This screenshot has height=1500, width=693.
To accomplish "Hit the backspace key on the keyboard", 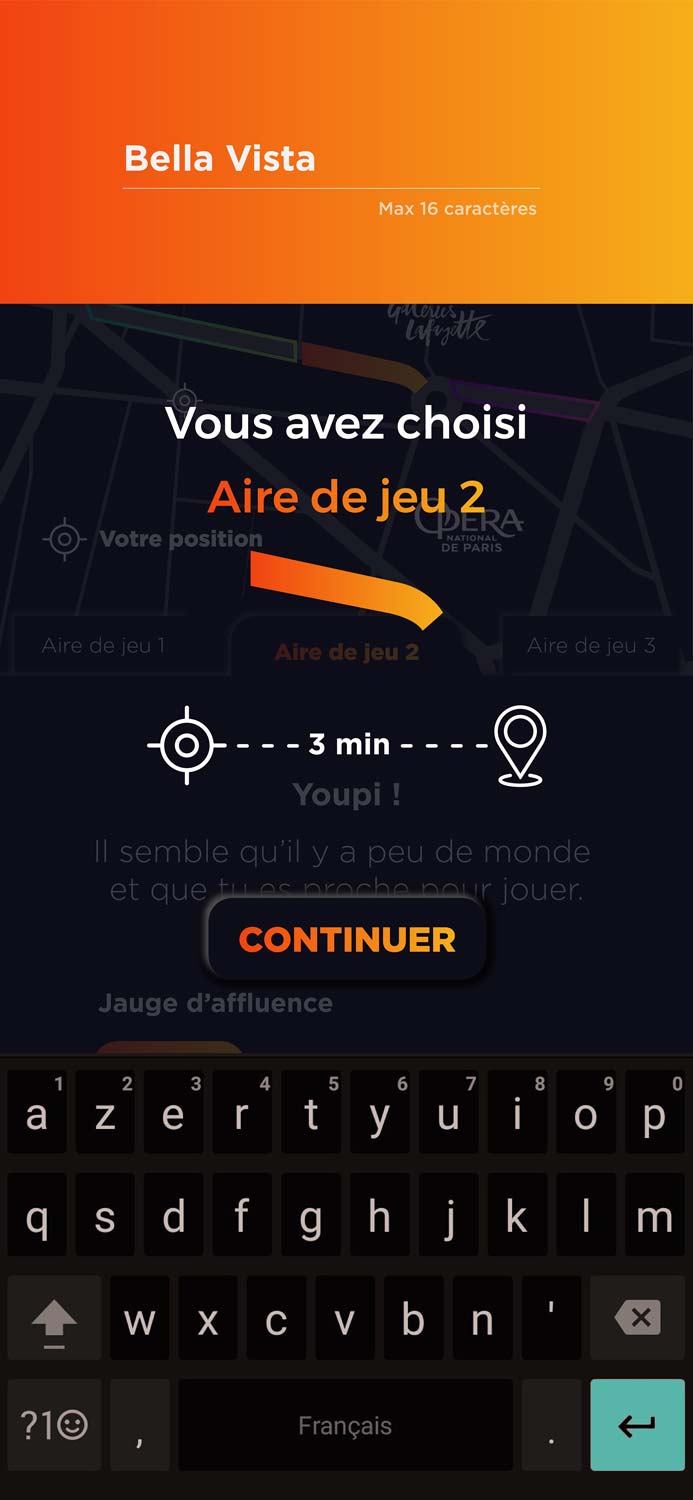I will pos(637,1317).
